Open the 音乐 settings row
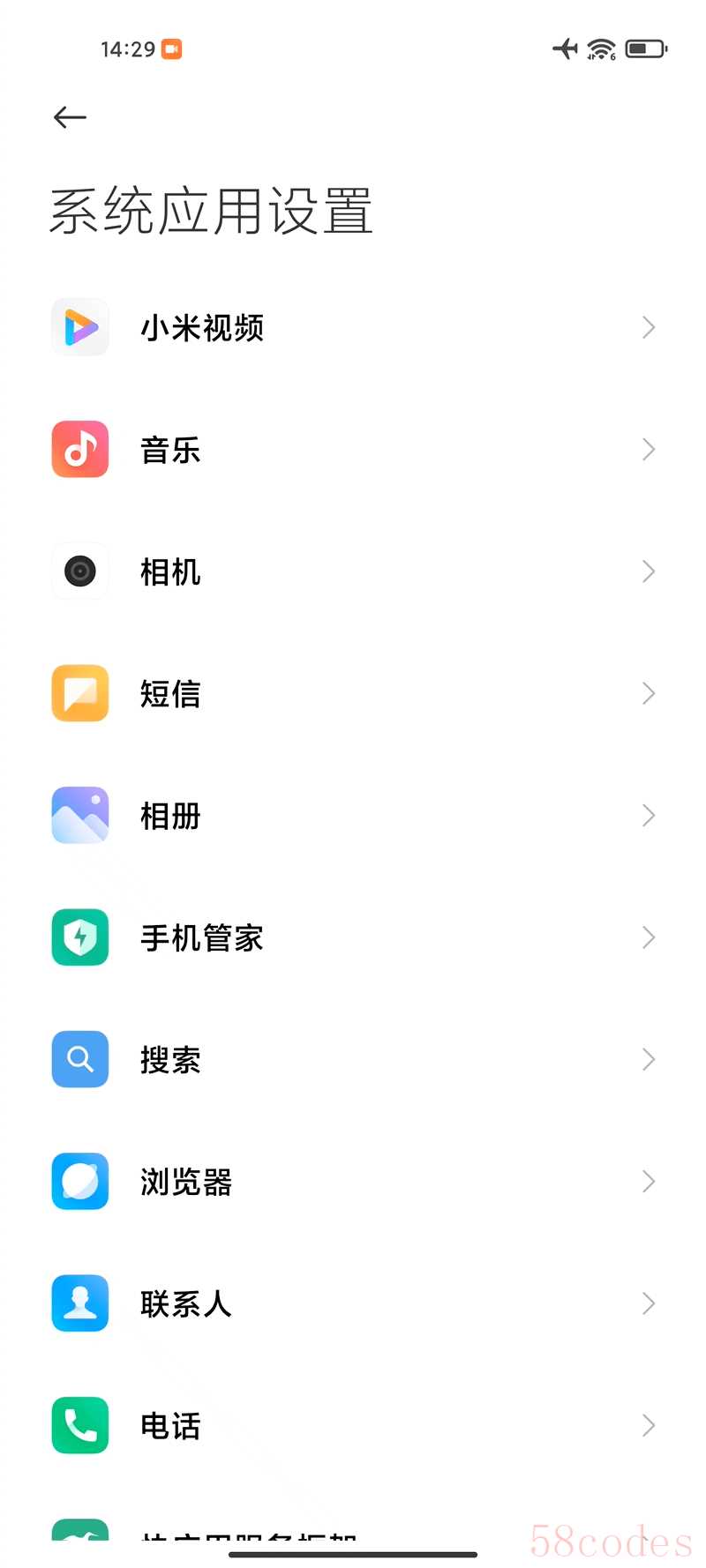706x1568 pixels. 353,450
